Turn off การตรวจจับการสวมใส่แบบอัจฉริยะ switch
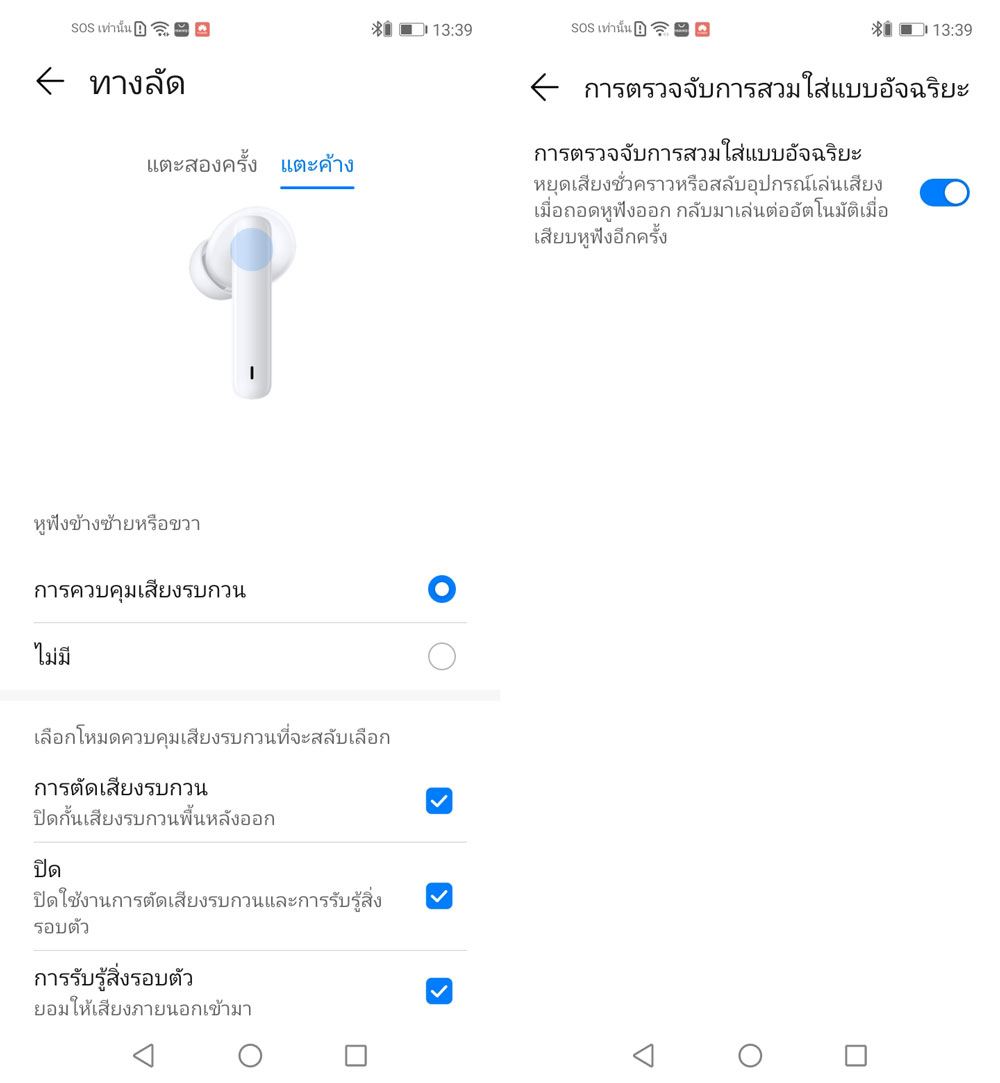The height and width of the screenshot is (1083, 1000). (944, 193)
